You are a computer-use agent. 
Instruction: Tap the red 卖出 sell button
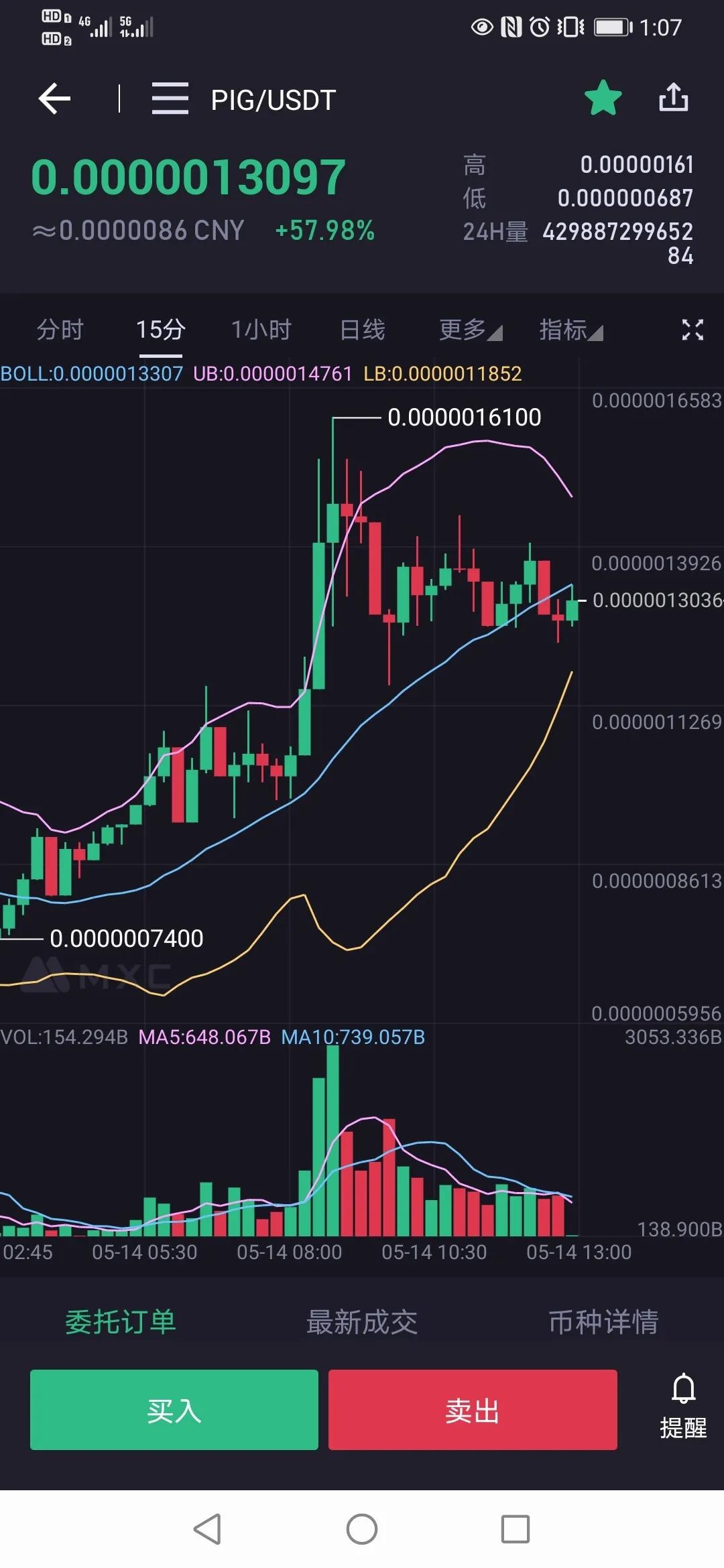click(473, 1411)
